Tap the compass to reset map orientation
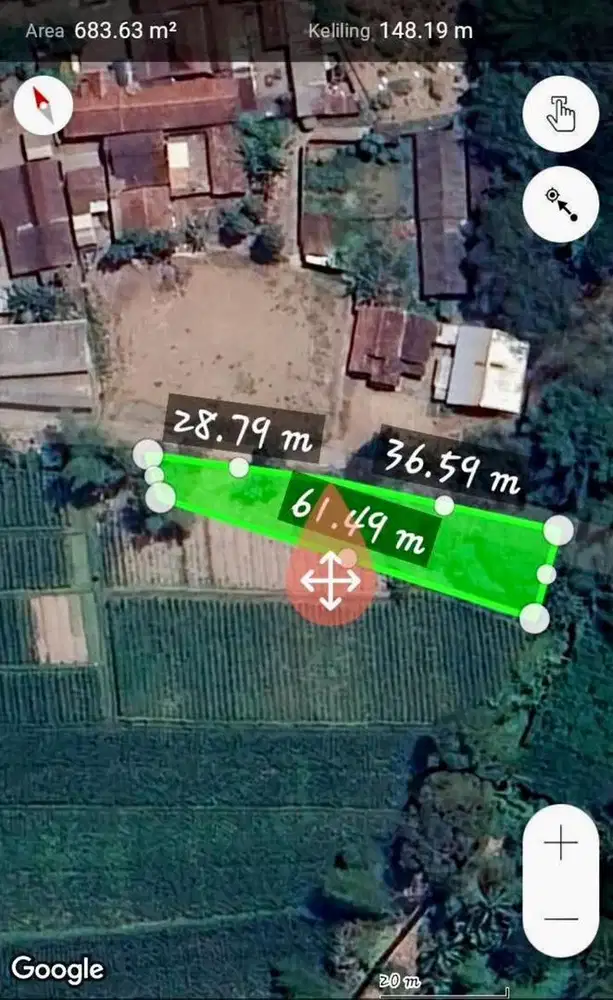Viewport: 613px width, 1000px height. [43, 105]
